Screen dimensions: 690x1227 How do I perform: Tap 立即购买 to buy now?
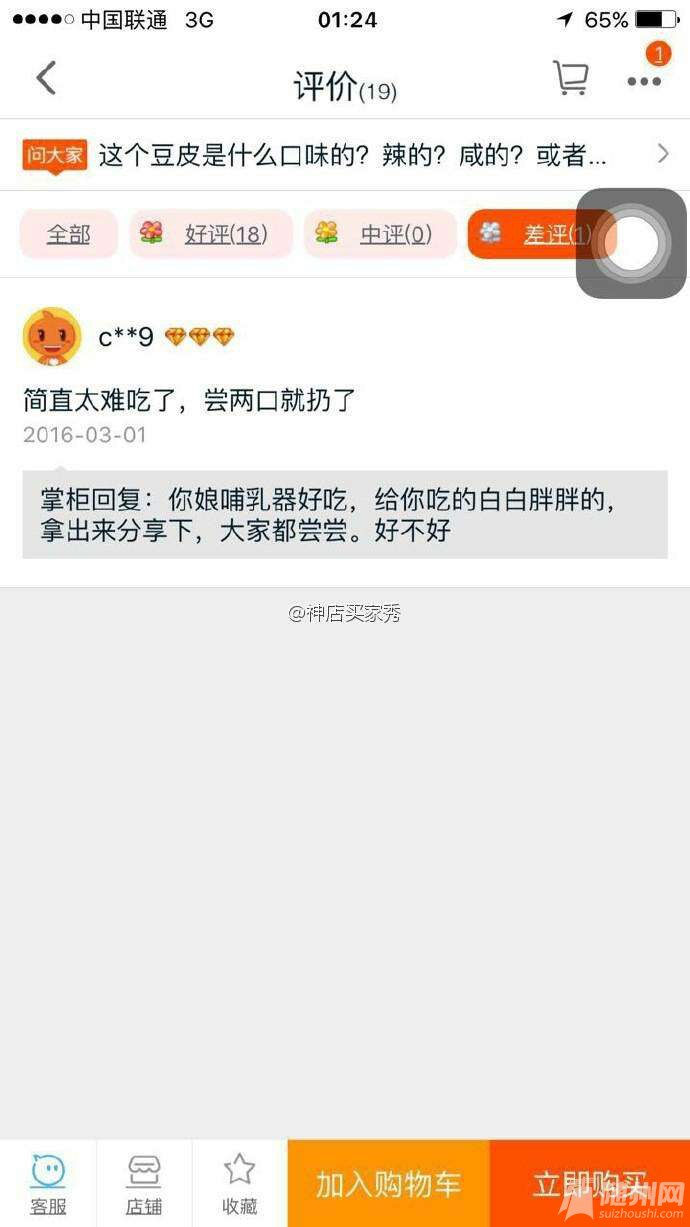590,1184
